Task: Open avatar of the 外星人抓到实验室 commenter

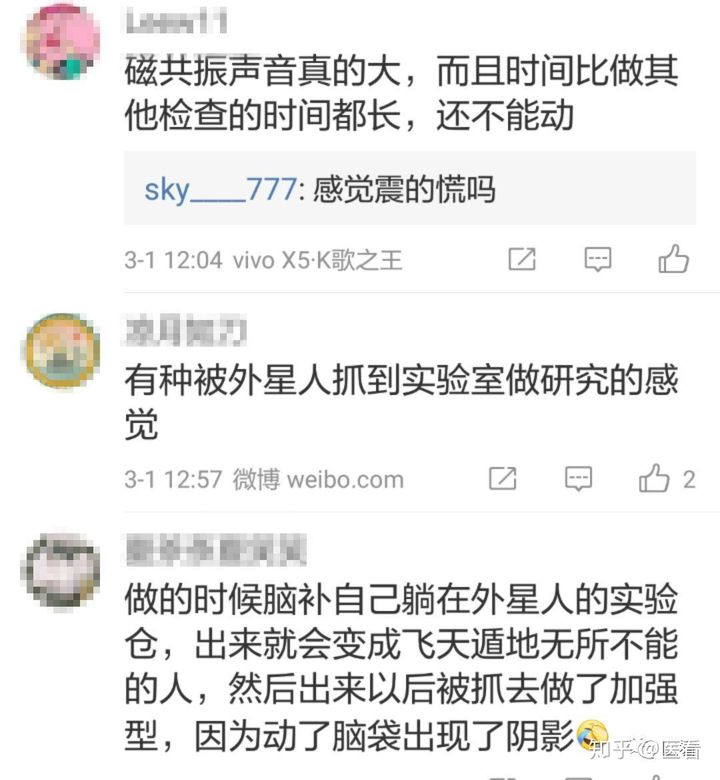Action: click(61, 350)
